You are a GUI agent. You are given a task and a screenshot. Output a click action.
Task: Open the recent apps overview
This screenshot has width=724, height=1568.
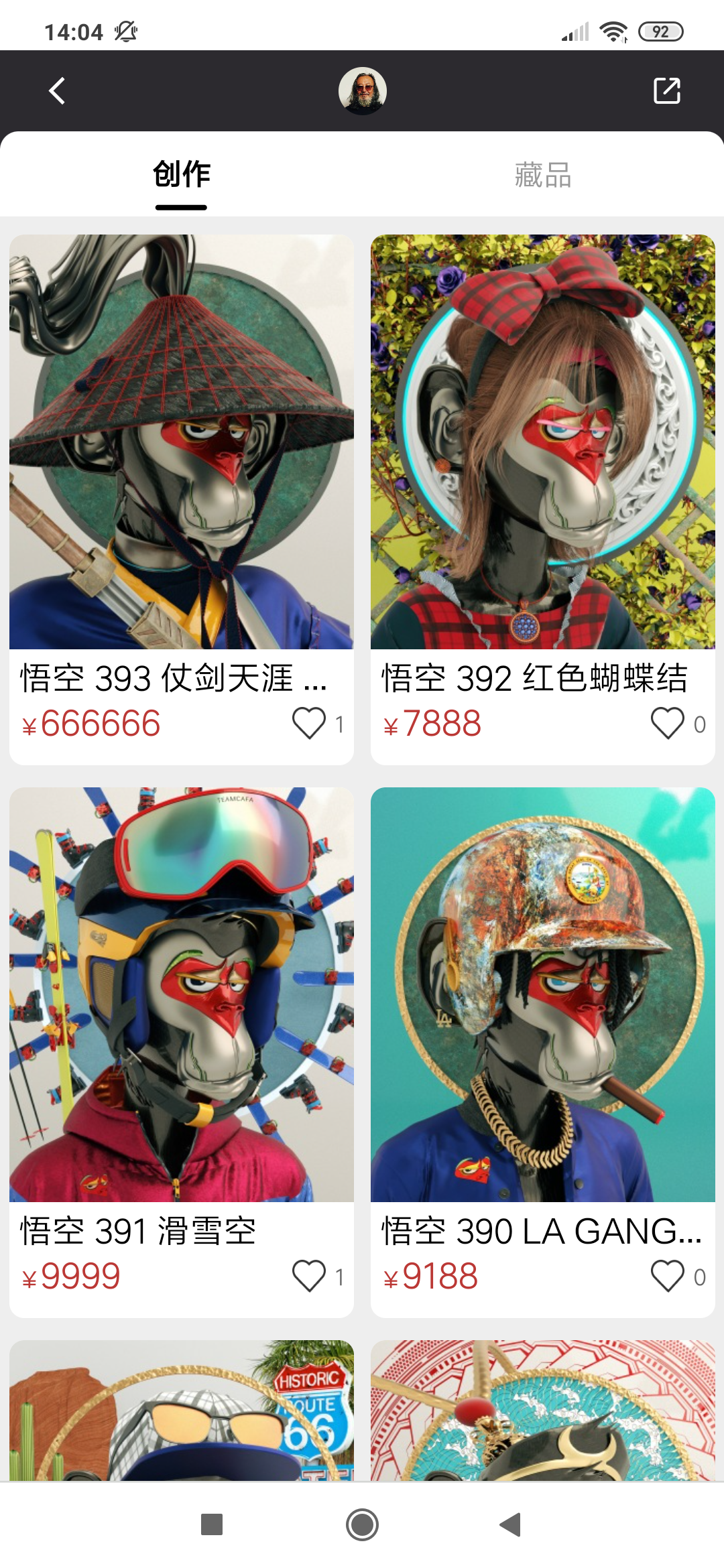(x=212, y=1524)
